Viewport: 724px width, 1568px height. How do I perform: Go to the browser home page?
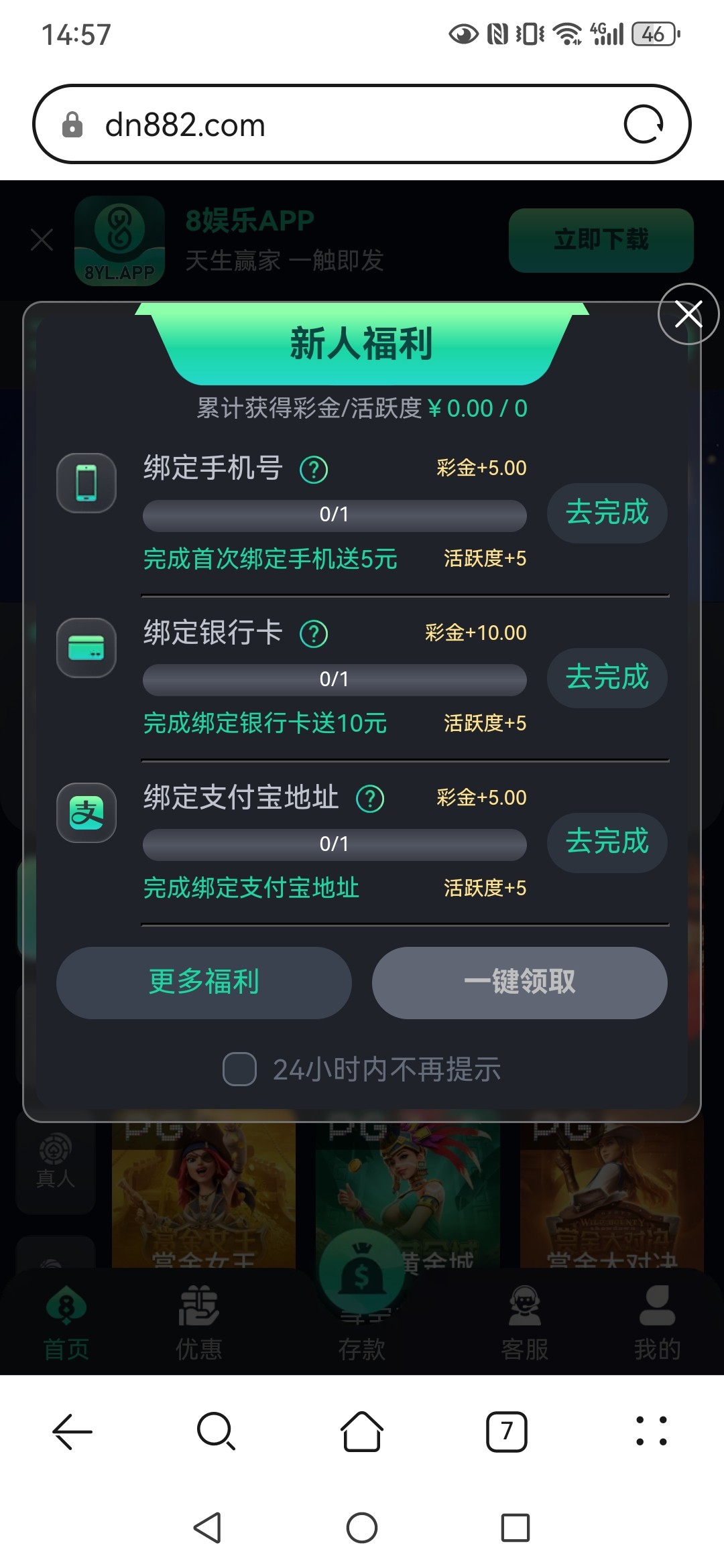362,1431
